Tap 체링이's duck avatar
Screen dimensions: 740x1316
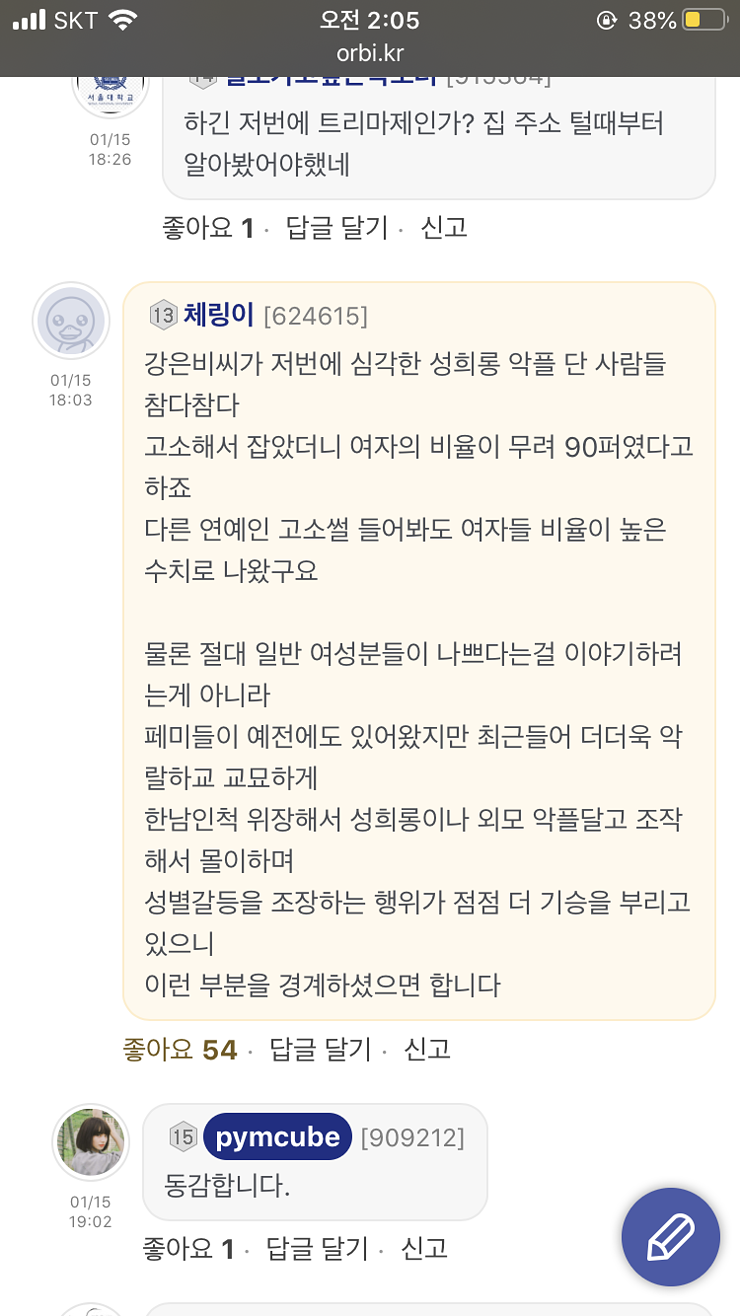click(71, 321)
